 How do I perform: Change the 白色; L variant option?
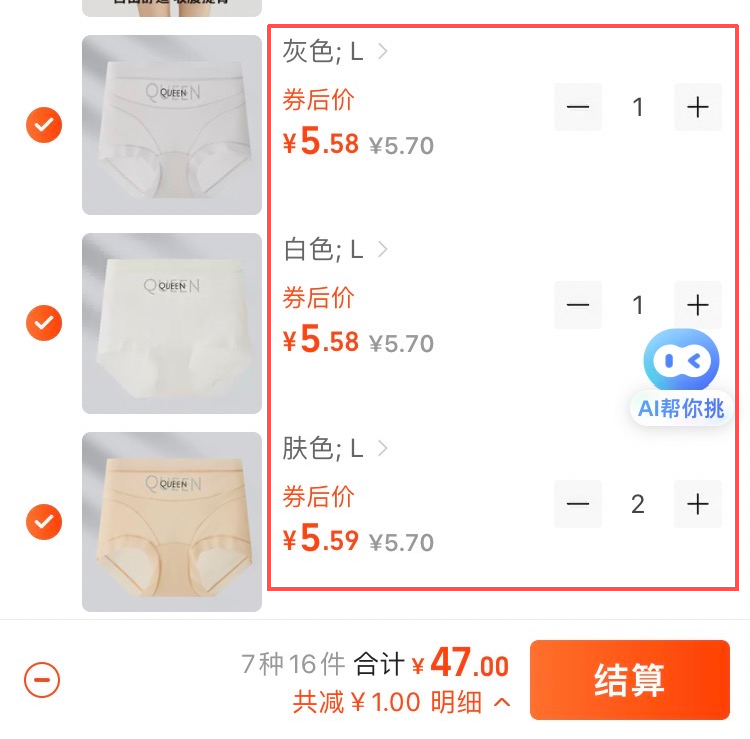click(335, 249)
